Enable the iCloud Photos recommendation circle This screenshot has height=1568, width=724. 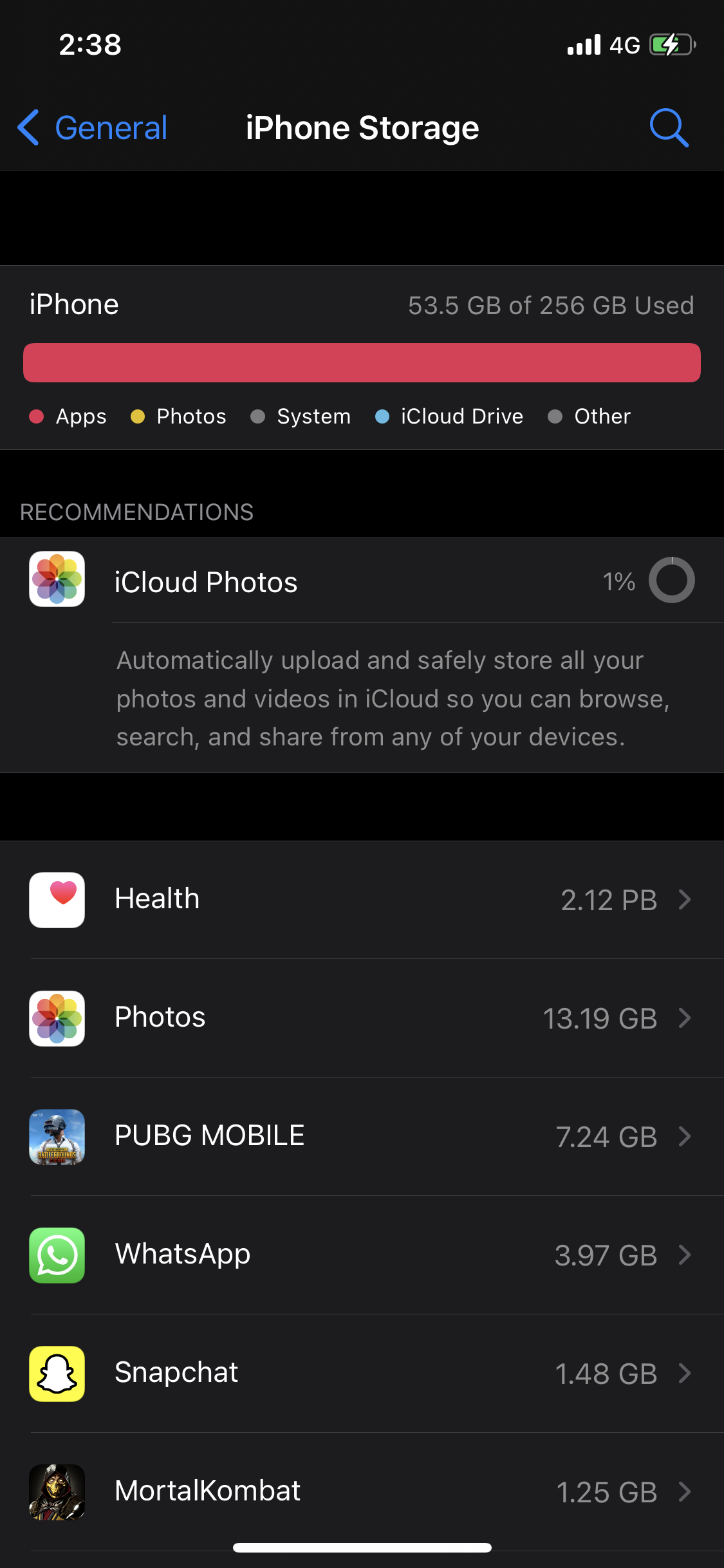(x=672, y=579)
